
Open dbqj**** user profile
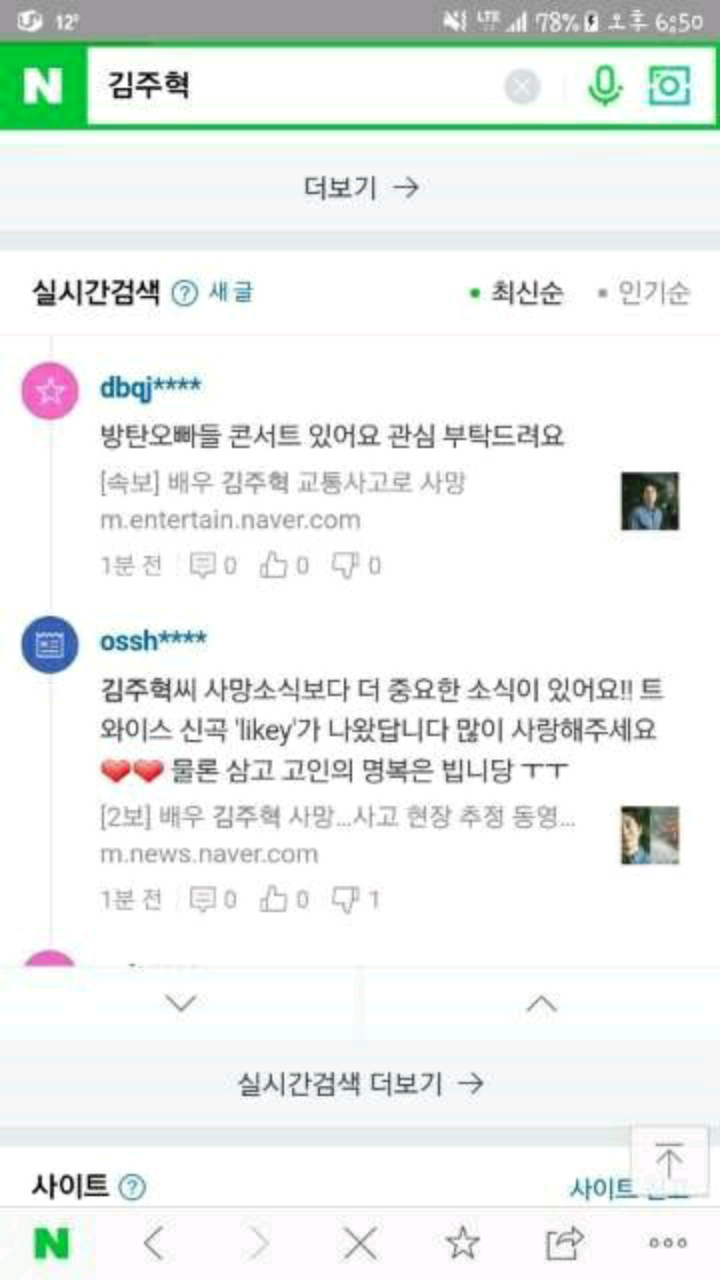150,387
